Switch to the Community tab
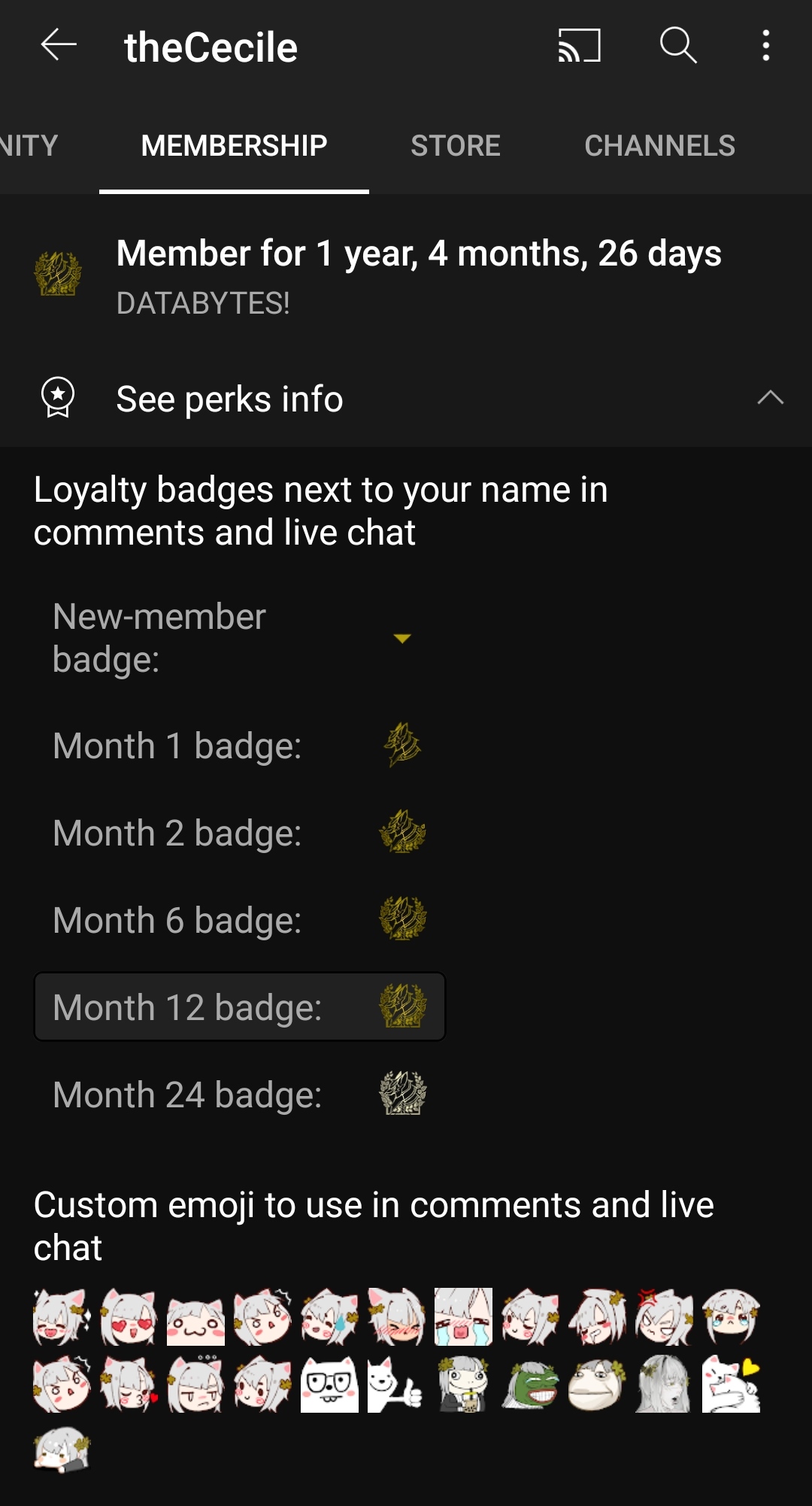812x1506 pixels. (x=29, y=145)
